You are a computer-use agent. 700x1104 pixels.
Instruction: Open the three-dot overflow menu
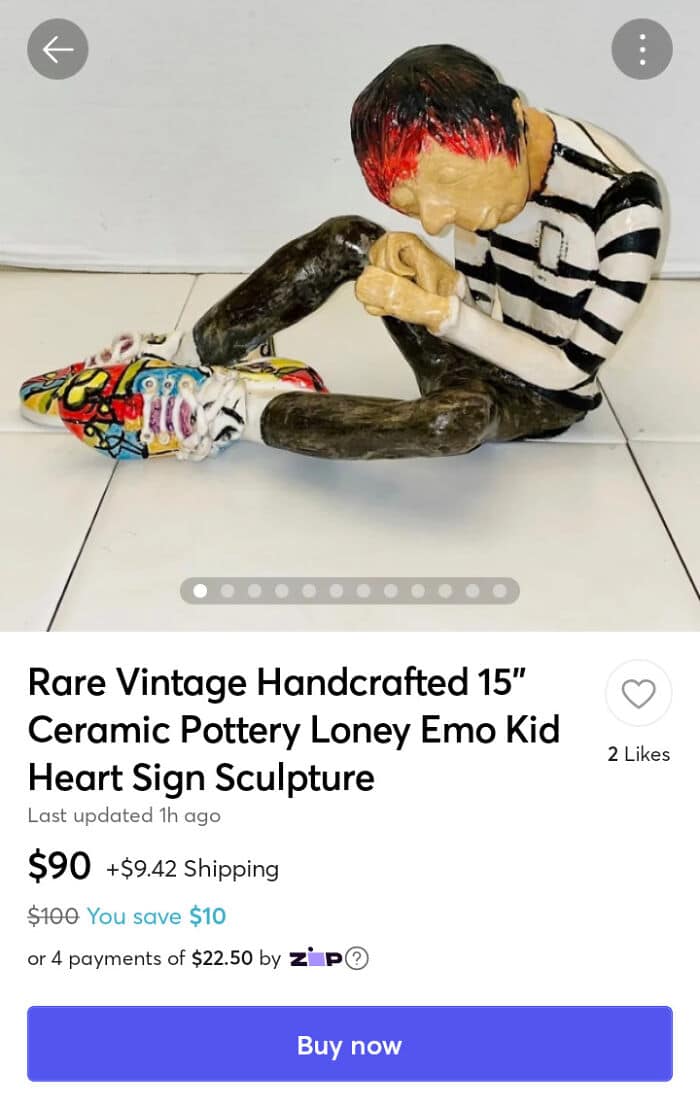click(641, 49)
